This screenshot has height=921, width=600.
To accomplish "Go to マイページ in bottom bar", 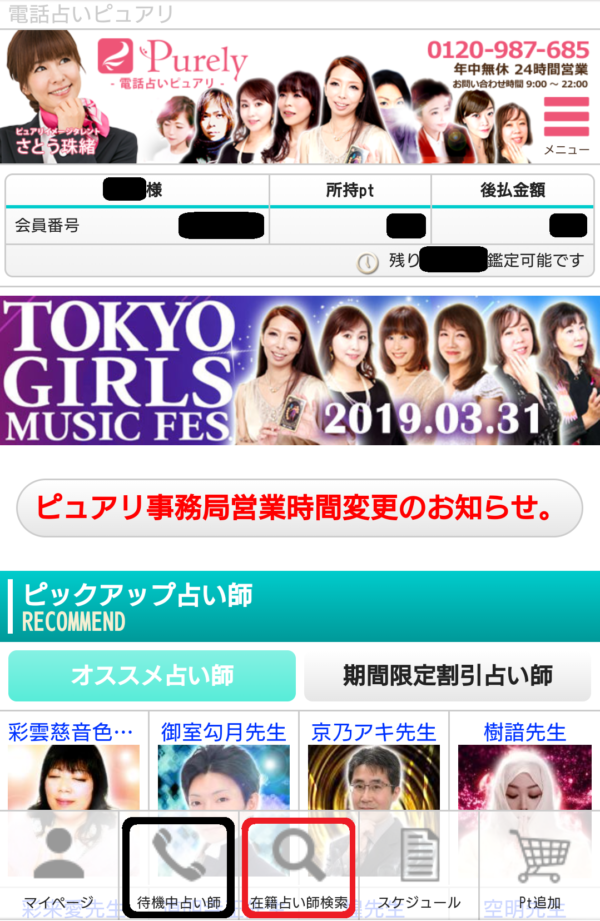I will tap(58, 866).
